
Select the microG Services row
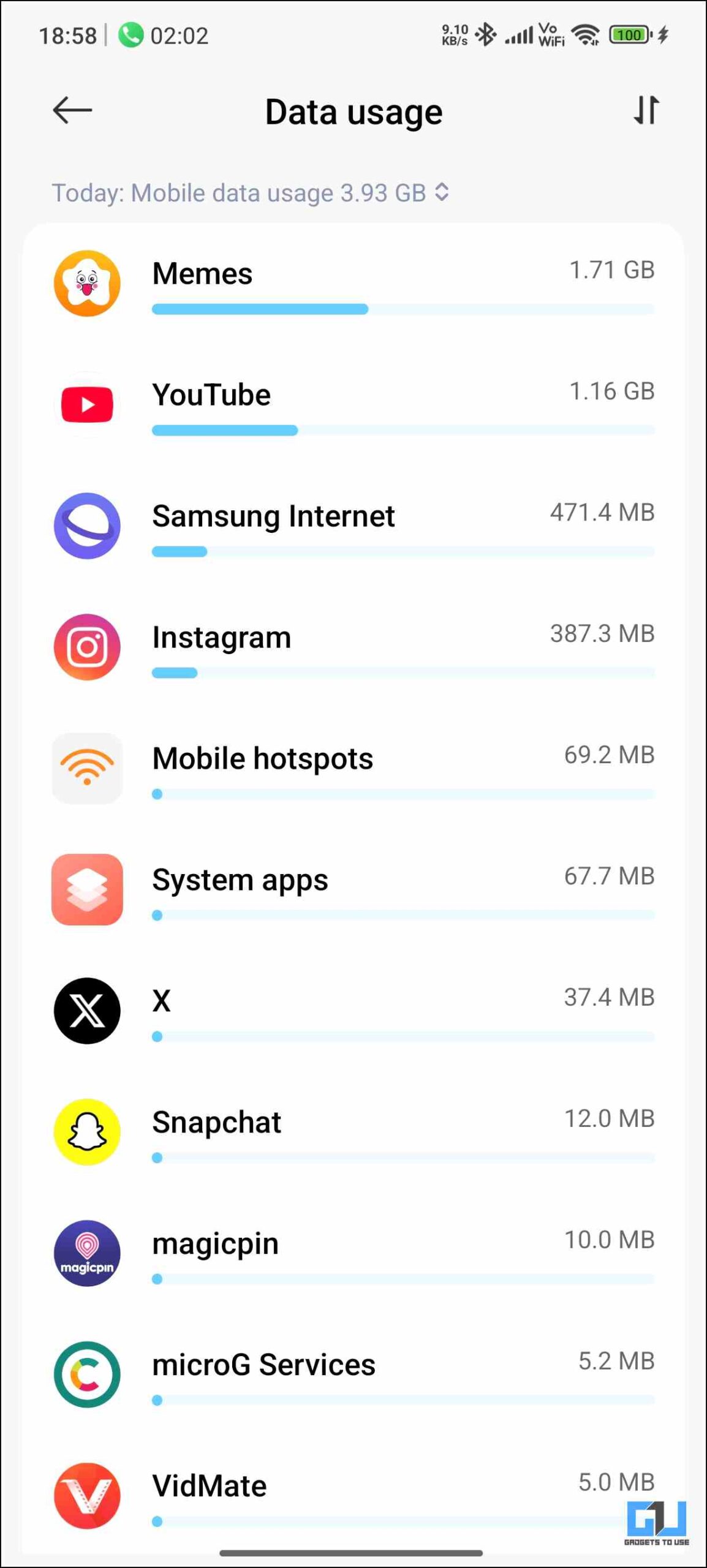353,1375
